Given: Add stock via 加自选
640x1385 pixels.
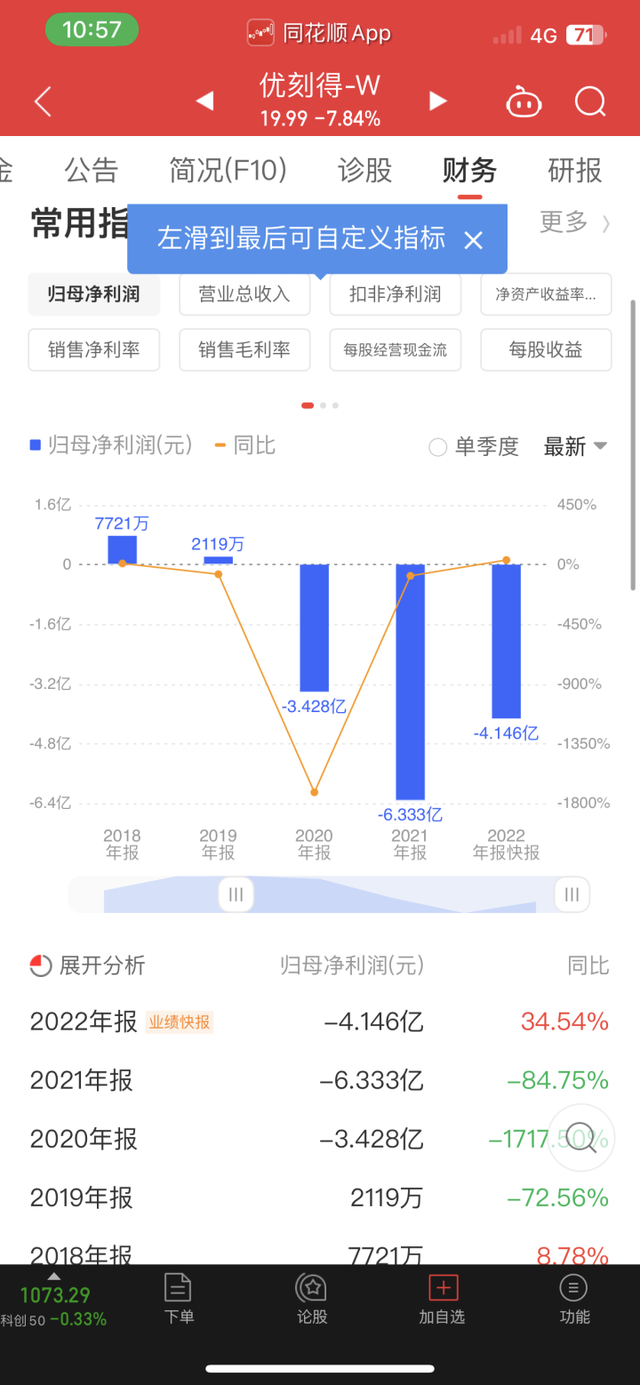Looking at the screenshot, I should [x=442, y=1300].
